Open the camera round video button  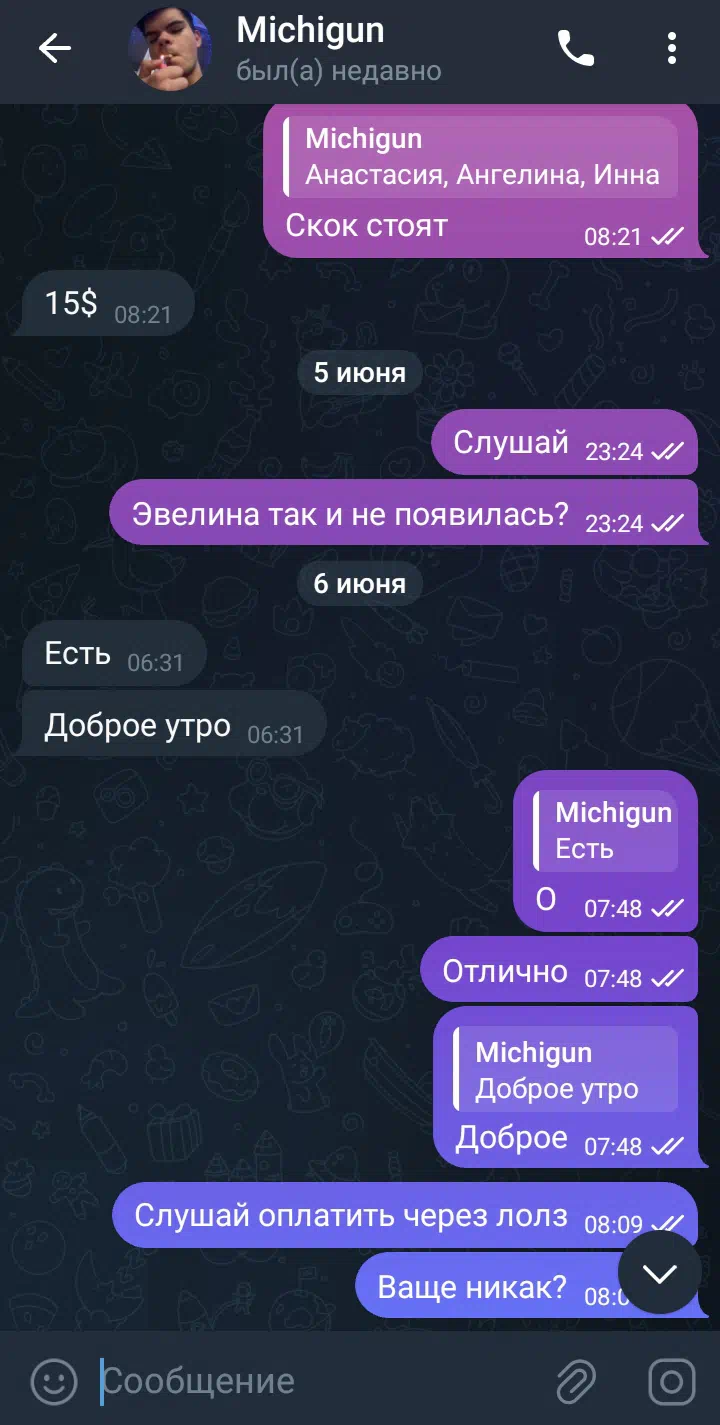point(672,1381)
